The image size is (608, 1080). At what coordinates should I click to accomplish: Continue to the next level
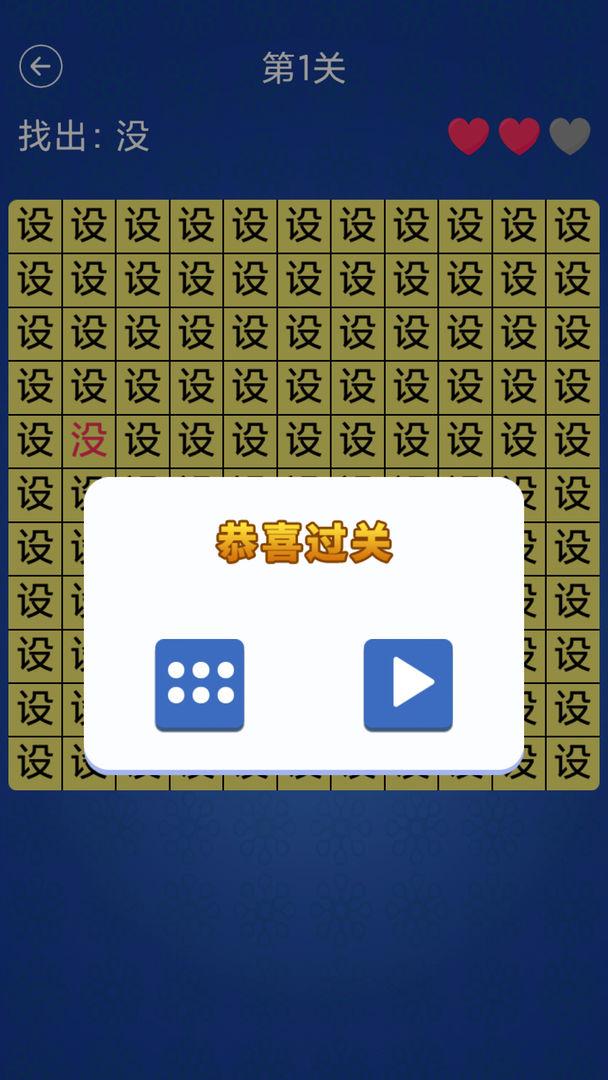(408, 684)
